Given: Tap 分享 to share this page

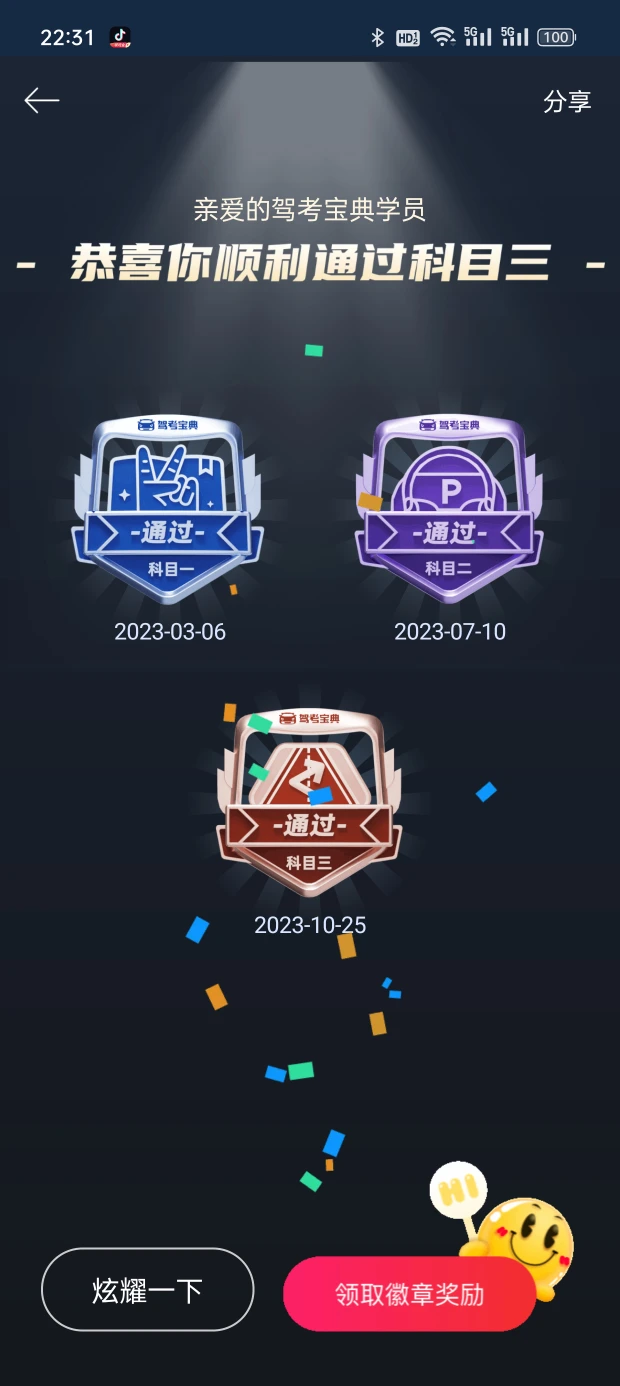Looking at the screenshot, I should pyautogui.click(x=567, y=101).
